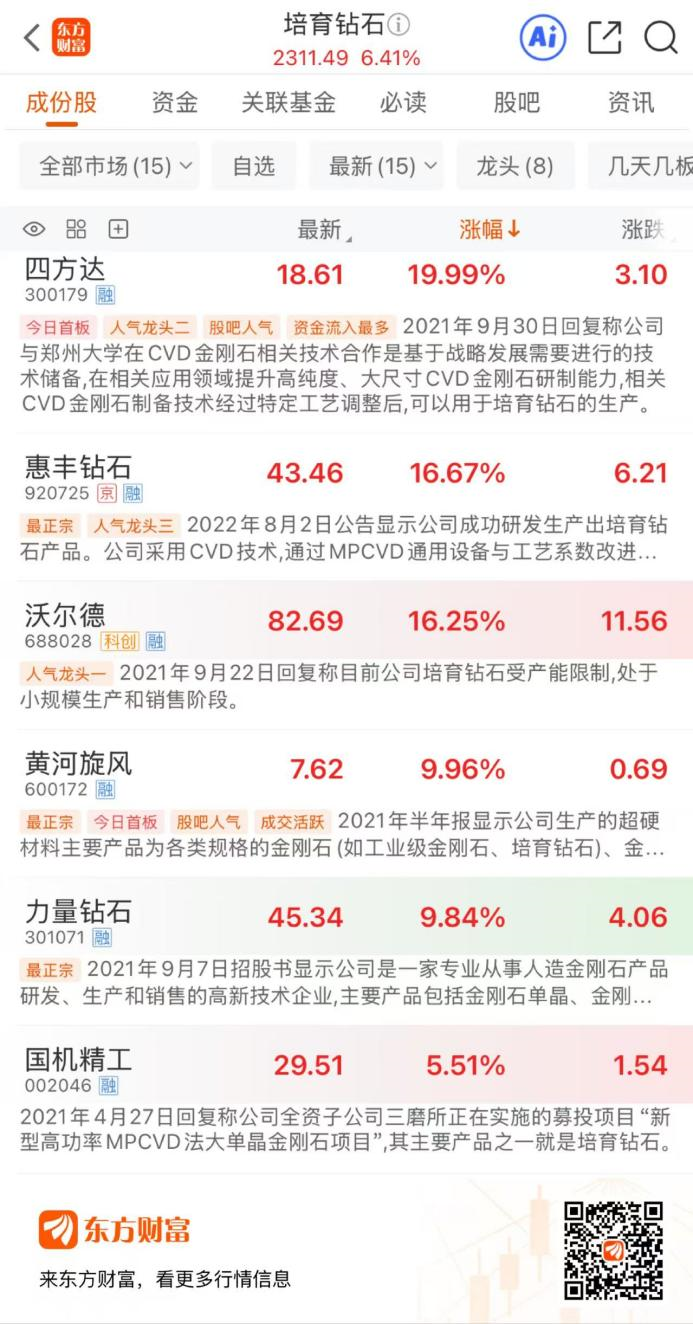Select the 龙头 (8) filter
The width and height of the screenshot is (693, 1324).
tap(515, 166)
